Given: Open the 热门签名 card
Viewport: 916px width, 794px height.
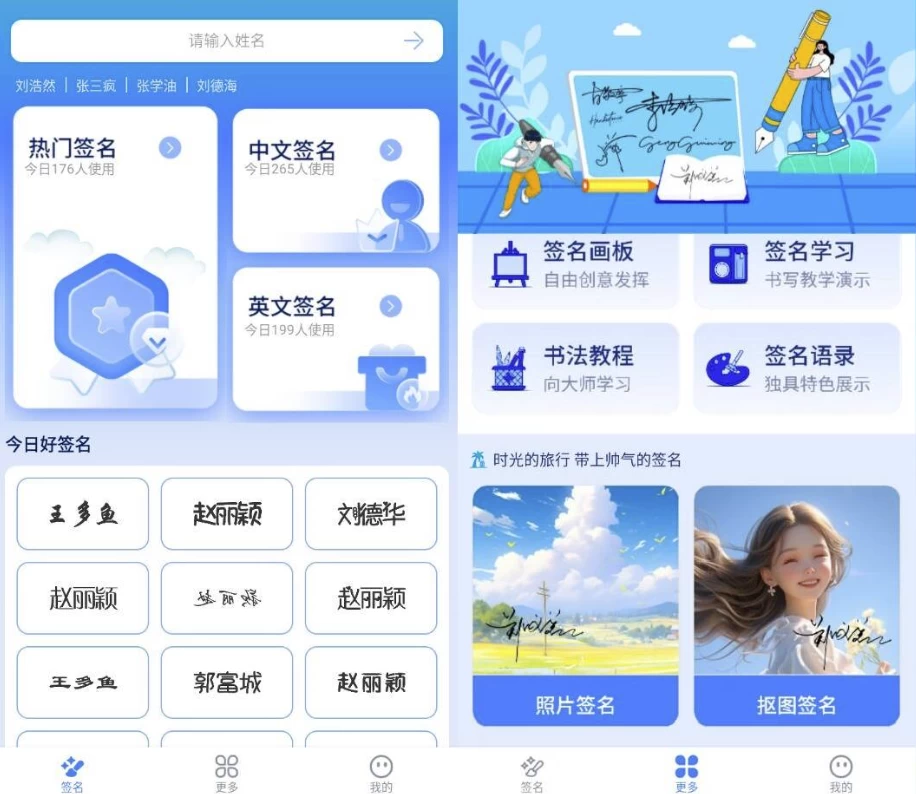Looking at the screenshot, I should coord(115,258).
